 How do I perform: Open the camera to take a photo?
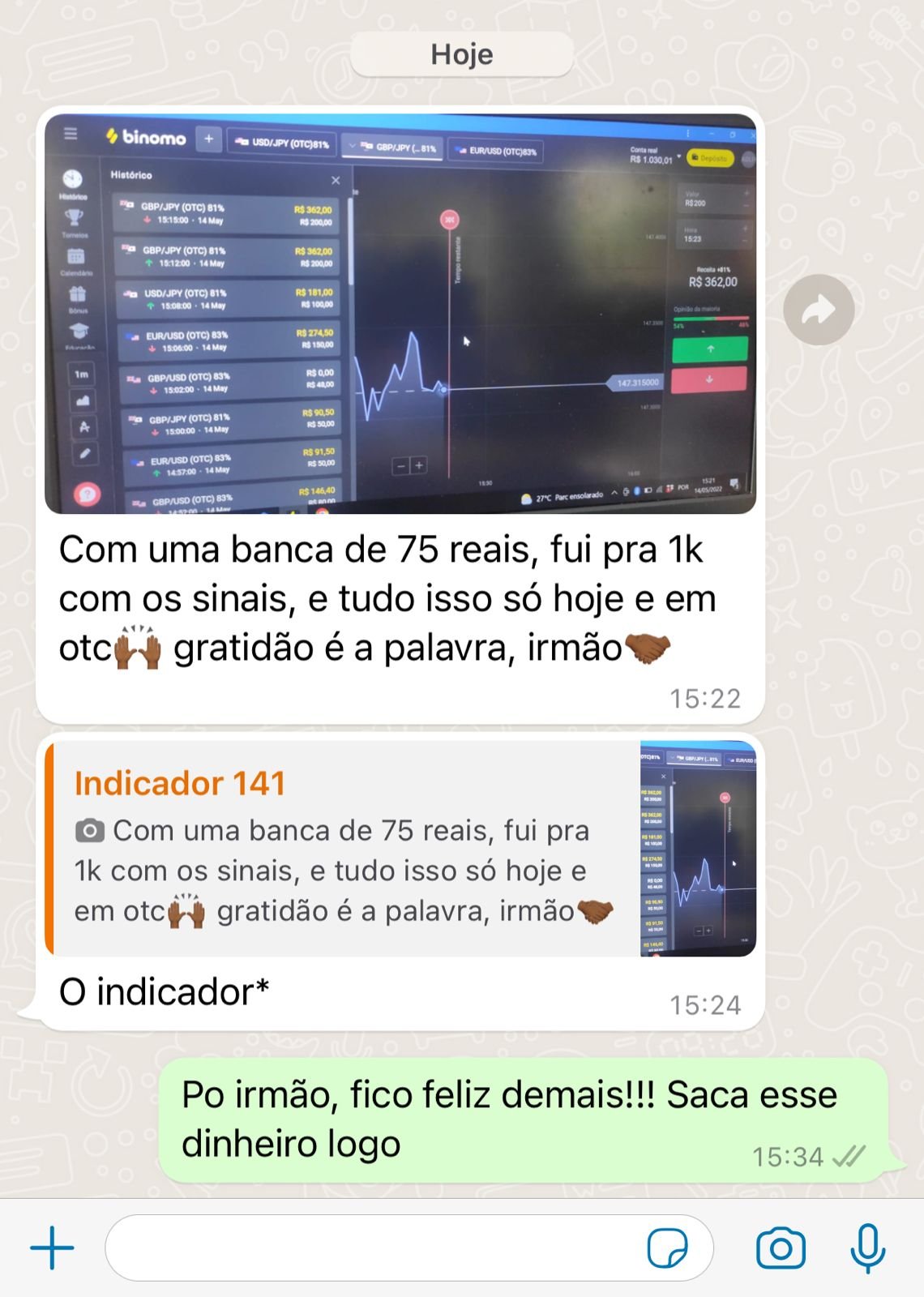click(x=781, y=1248)
